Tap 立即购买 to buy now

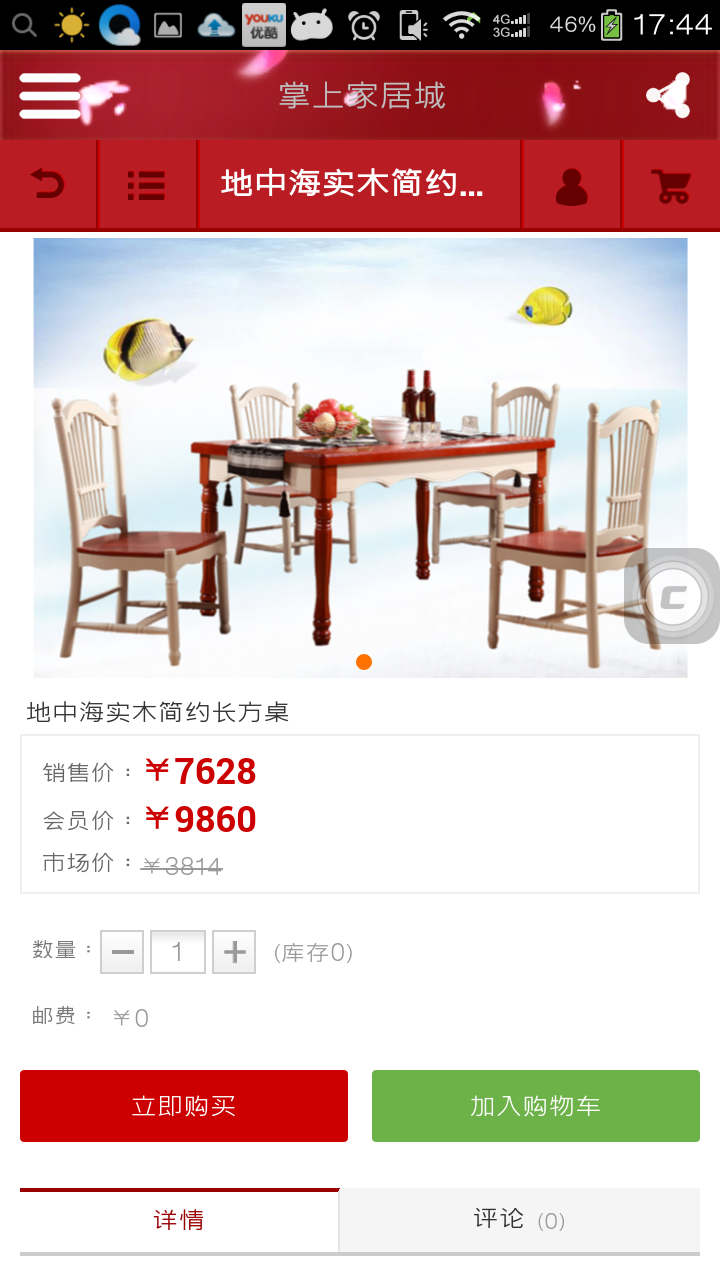[184, 1106]
